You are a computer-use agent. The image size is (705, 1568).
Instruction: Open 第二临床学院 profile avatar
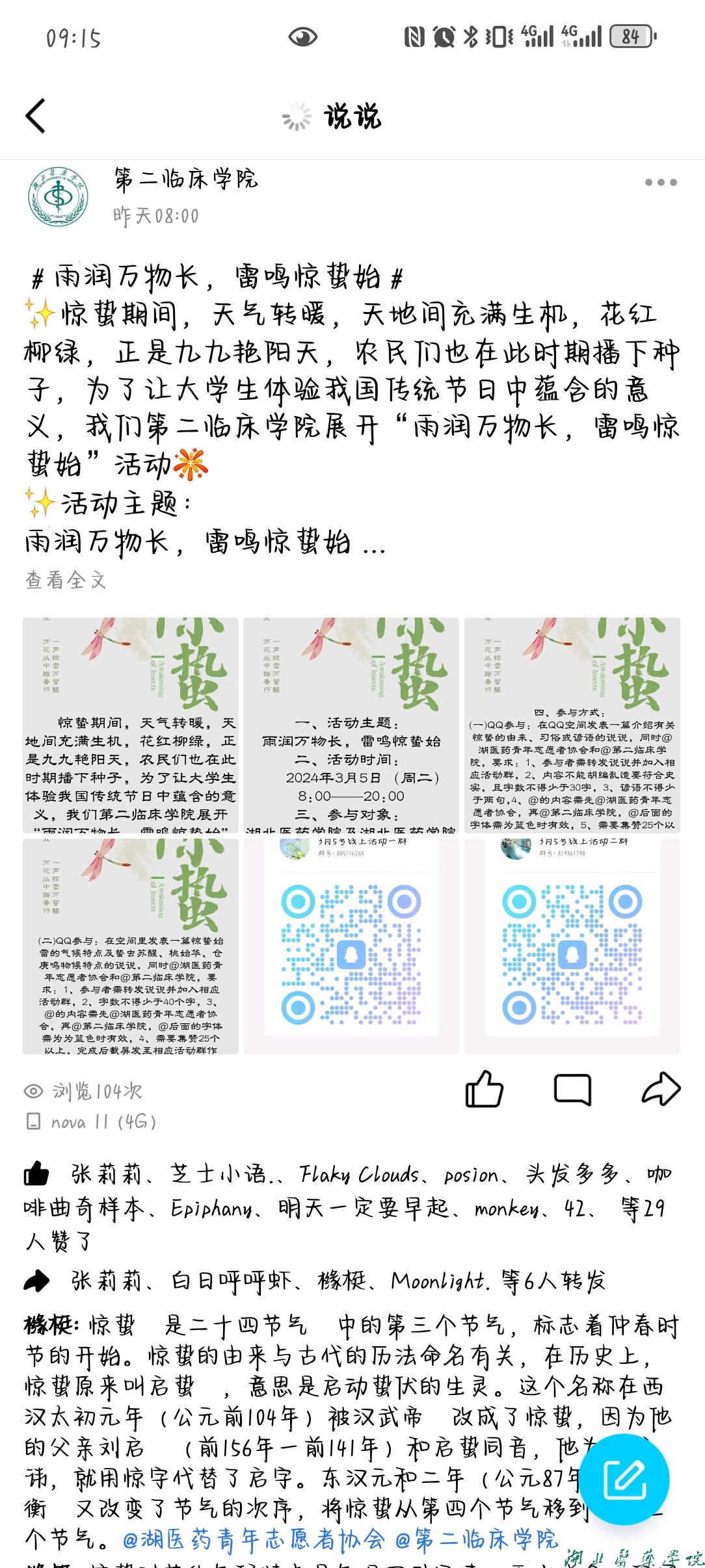(x=57, y=196)
